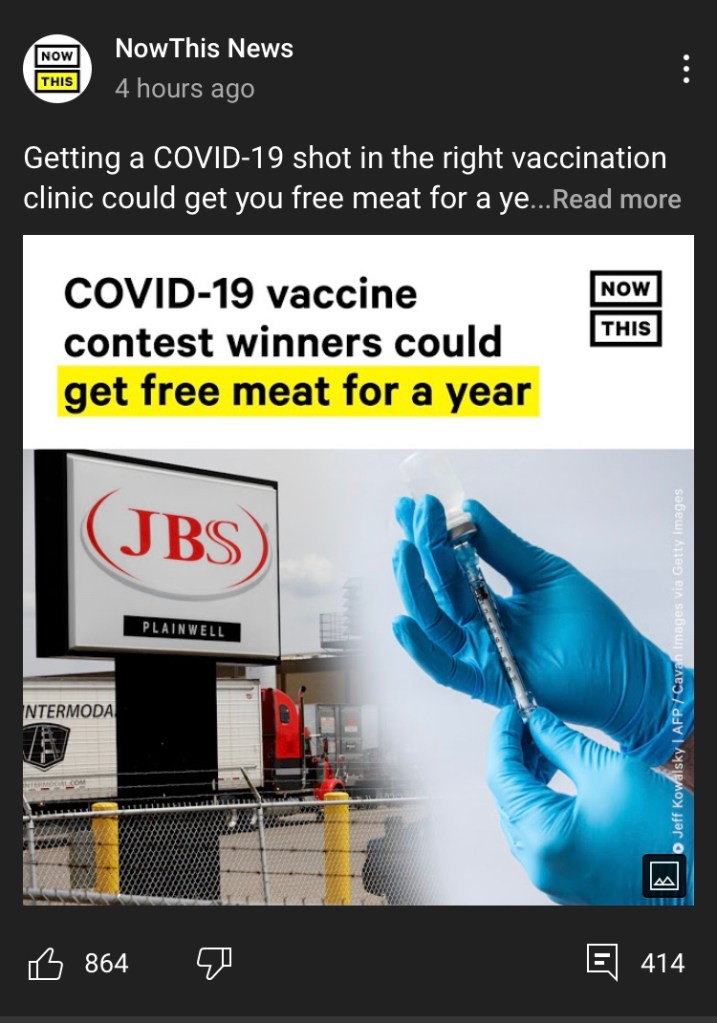Open the COVID-19 vaccine contest image
Viewport: 717px width, 1023px height.
tap(358, 570)
